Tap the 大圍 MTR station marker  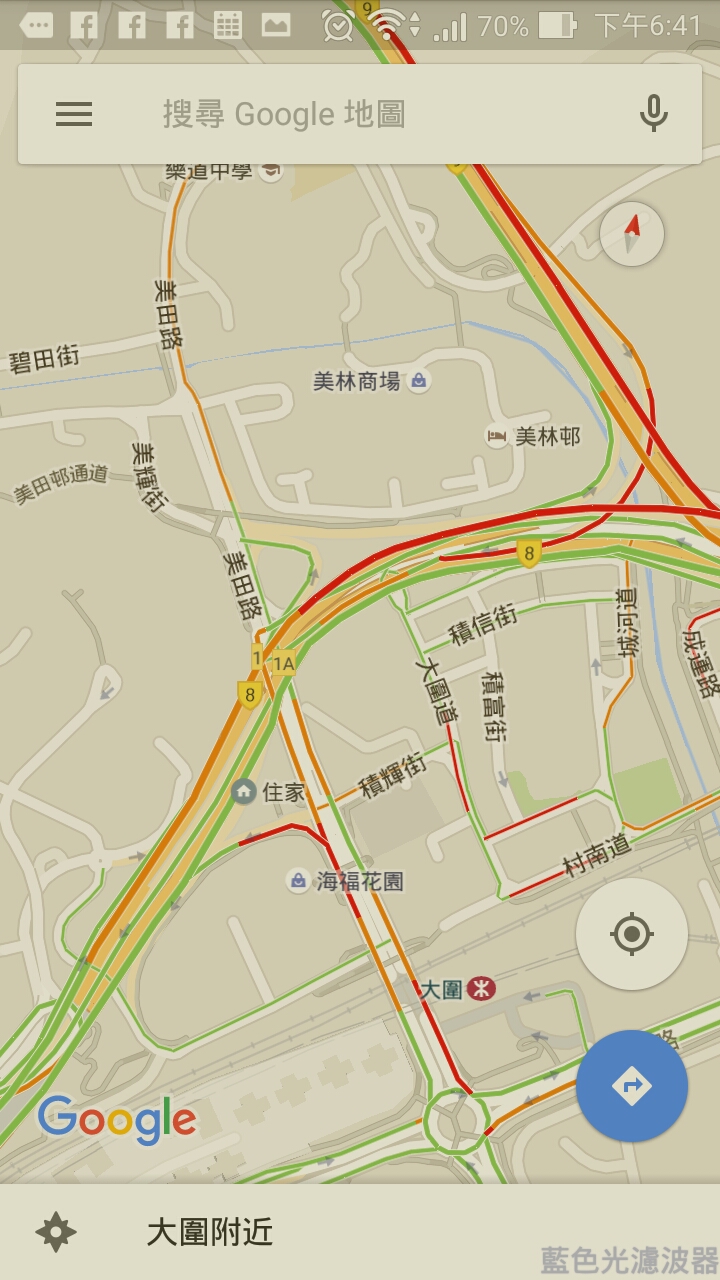click(x=482, y=989)
